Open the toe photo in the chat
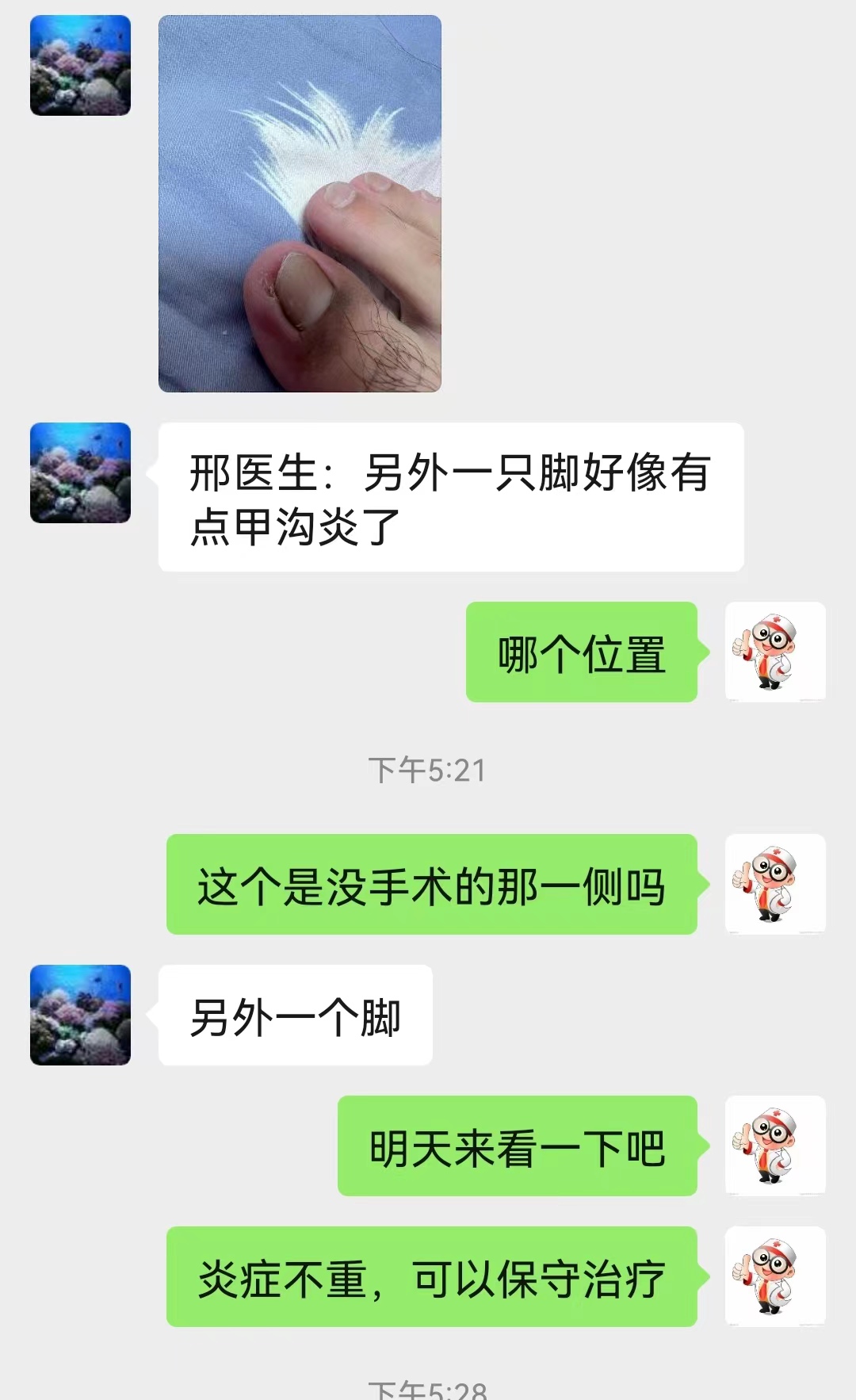 300,204
